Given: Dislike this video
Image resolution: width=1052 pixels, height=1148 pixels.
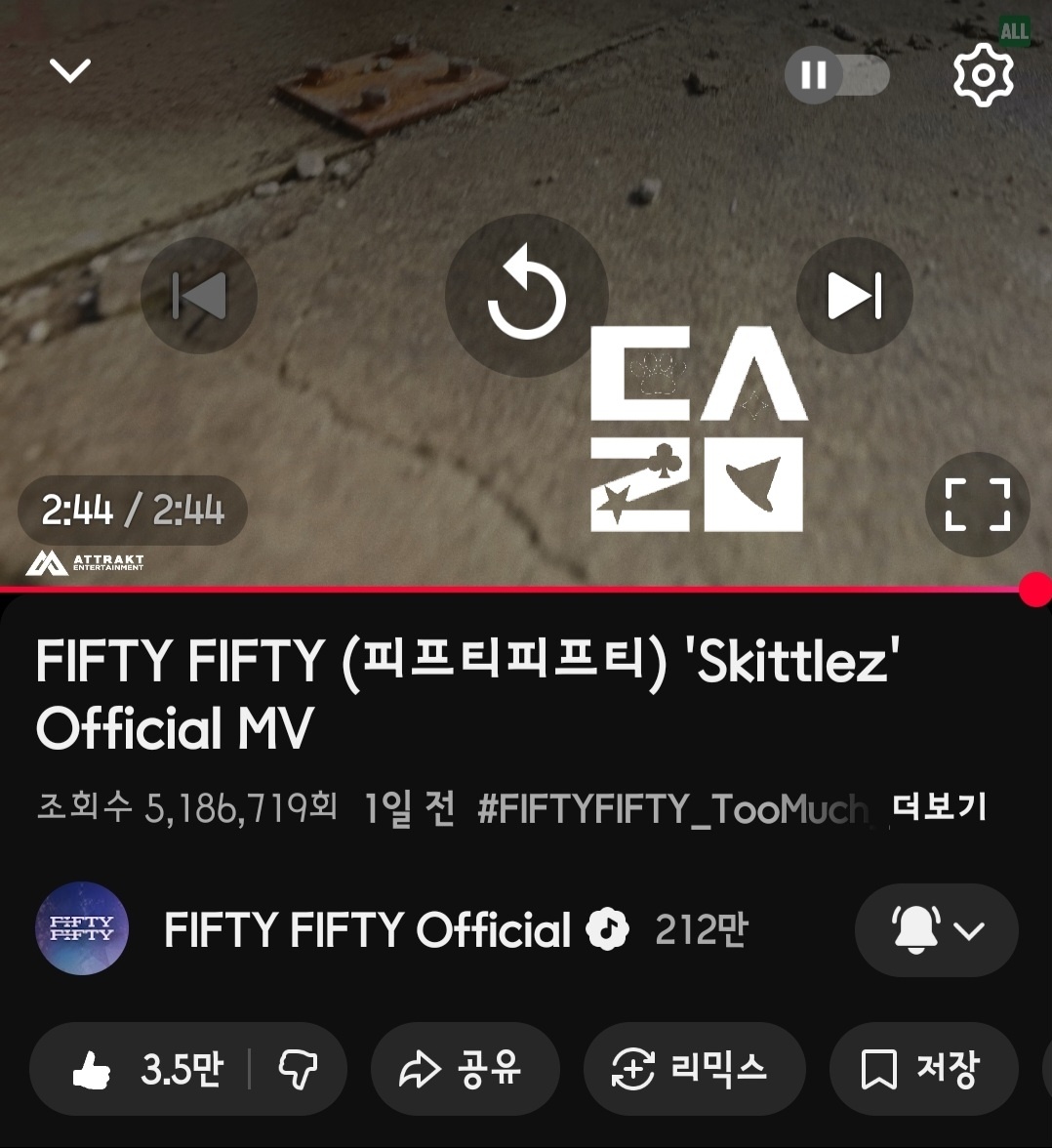Looking at the screenshot, I should click(298, 1070).
